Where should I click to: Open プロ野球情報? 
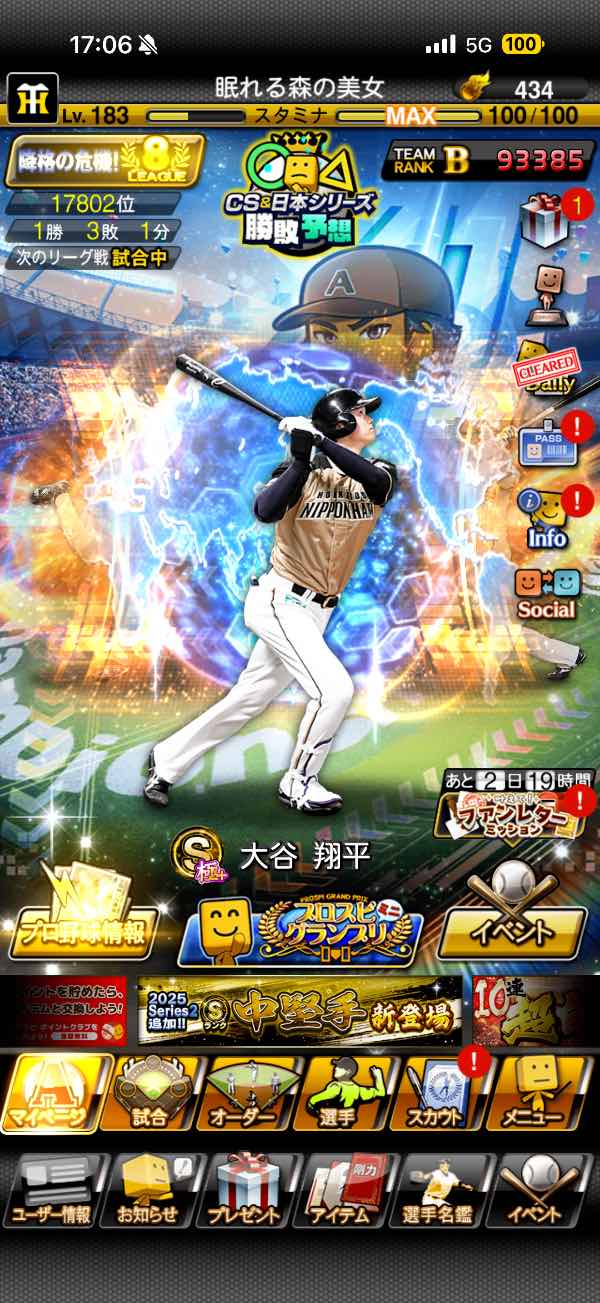pyautogui.click(x=80, y=918)
